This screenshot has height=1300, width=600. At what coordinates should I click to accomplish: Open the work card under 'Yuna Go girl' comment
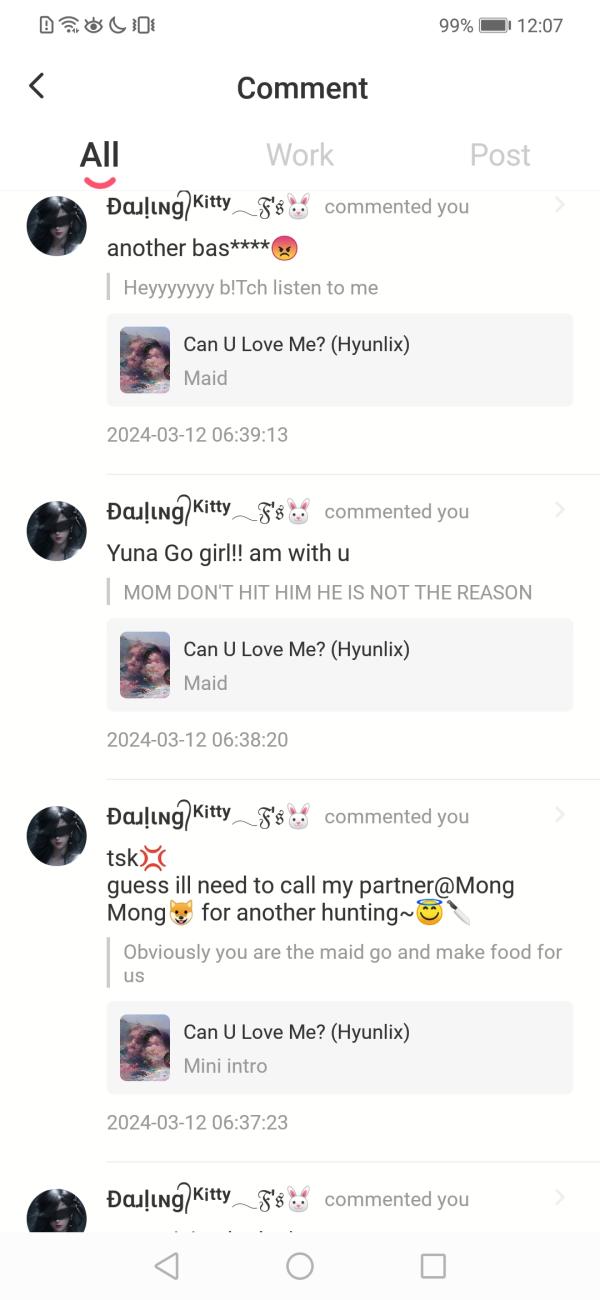coord(340,665)
